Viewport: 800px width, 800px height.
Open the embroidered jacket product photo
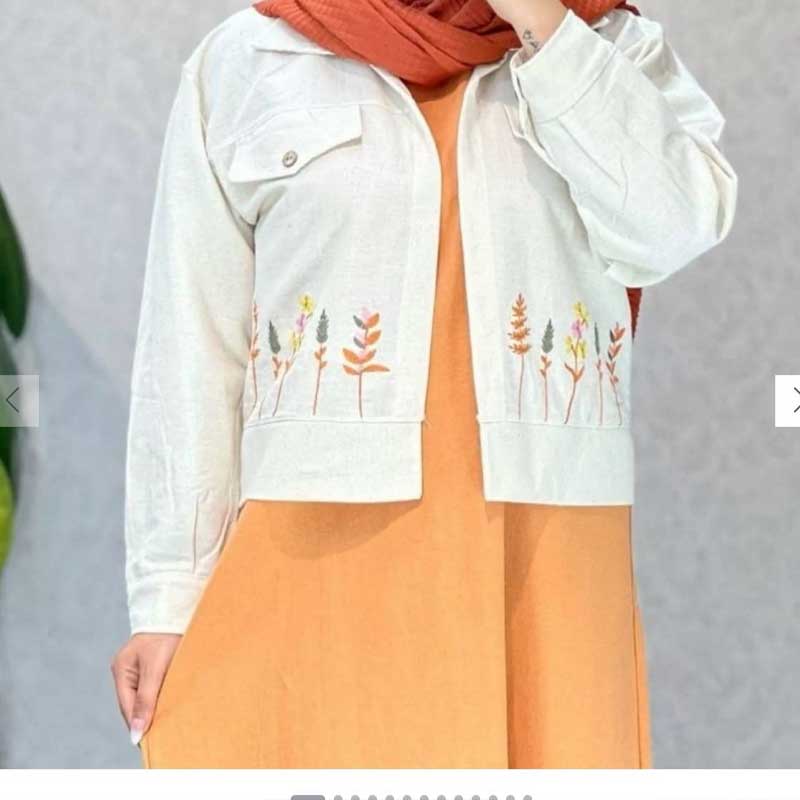click(400, 380)
